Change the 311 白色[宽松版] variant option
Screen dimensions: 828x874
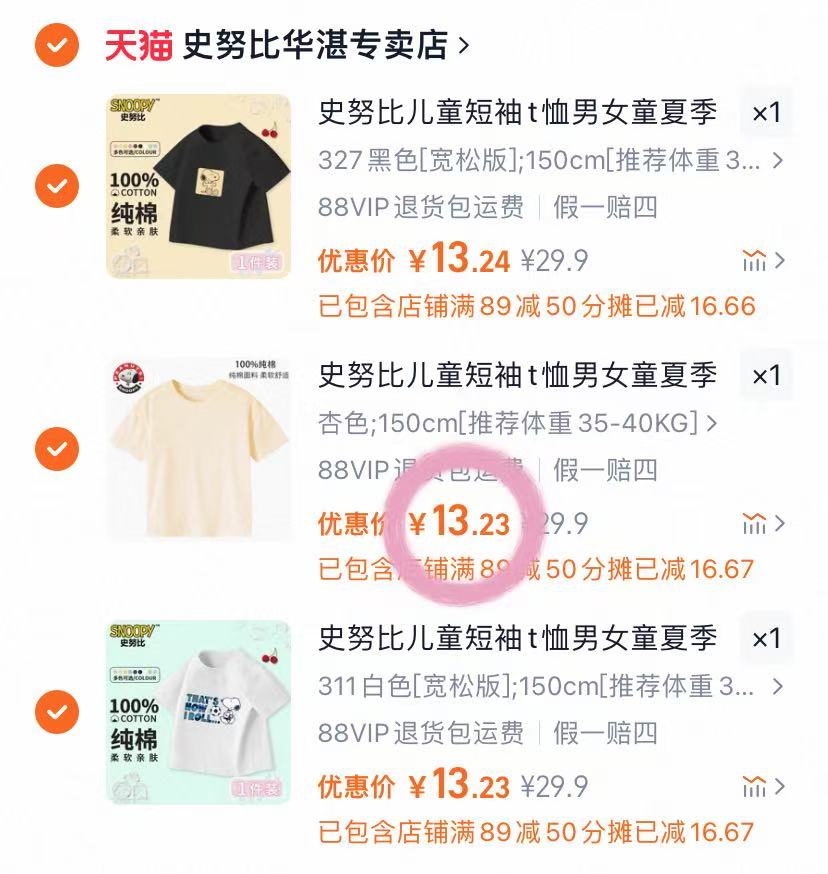[x=550, y=686]
